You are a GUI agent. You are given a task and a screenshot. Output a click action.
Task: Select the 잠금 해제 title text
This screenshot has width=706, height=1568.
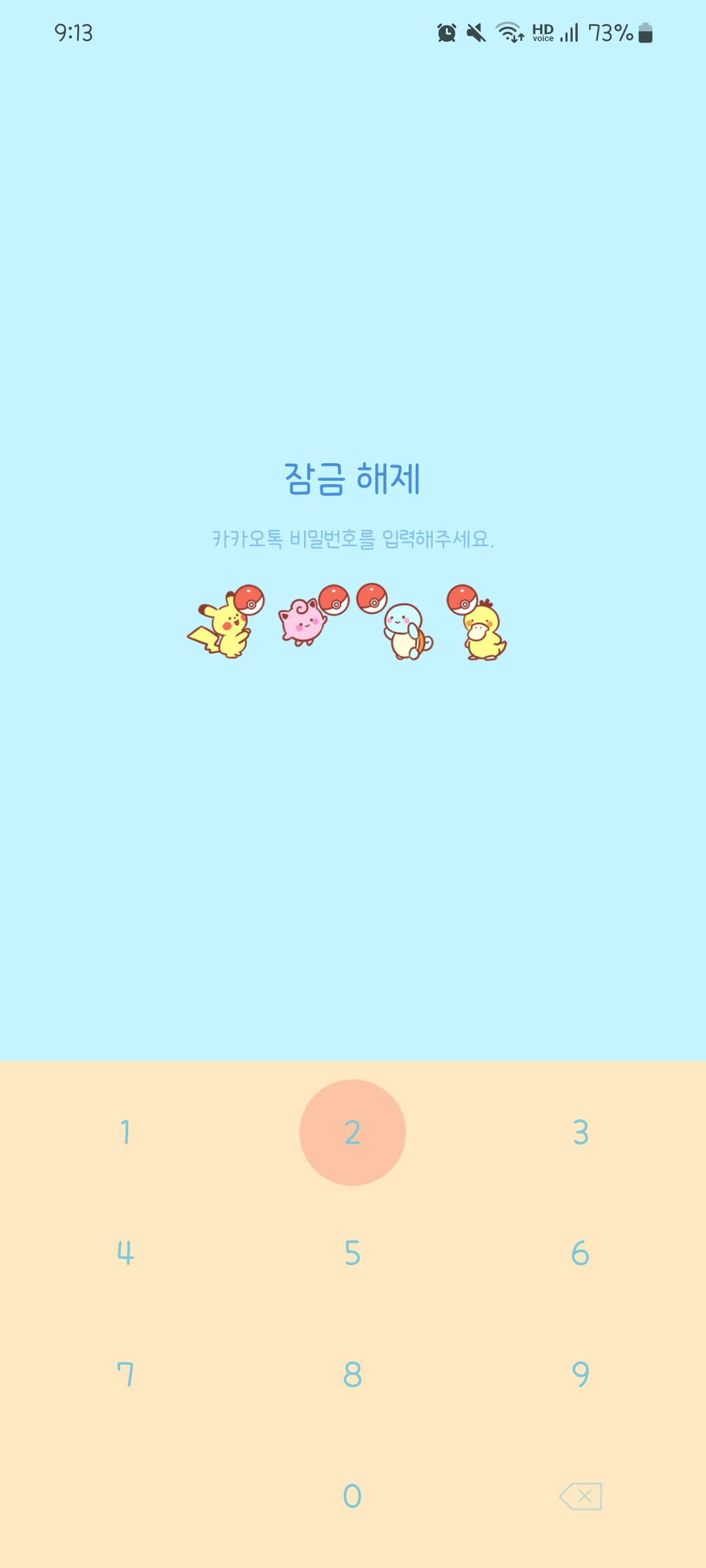click(x=353, y=480)
